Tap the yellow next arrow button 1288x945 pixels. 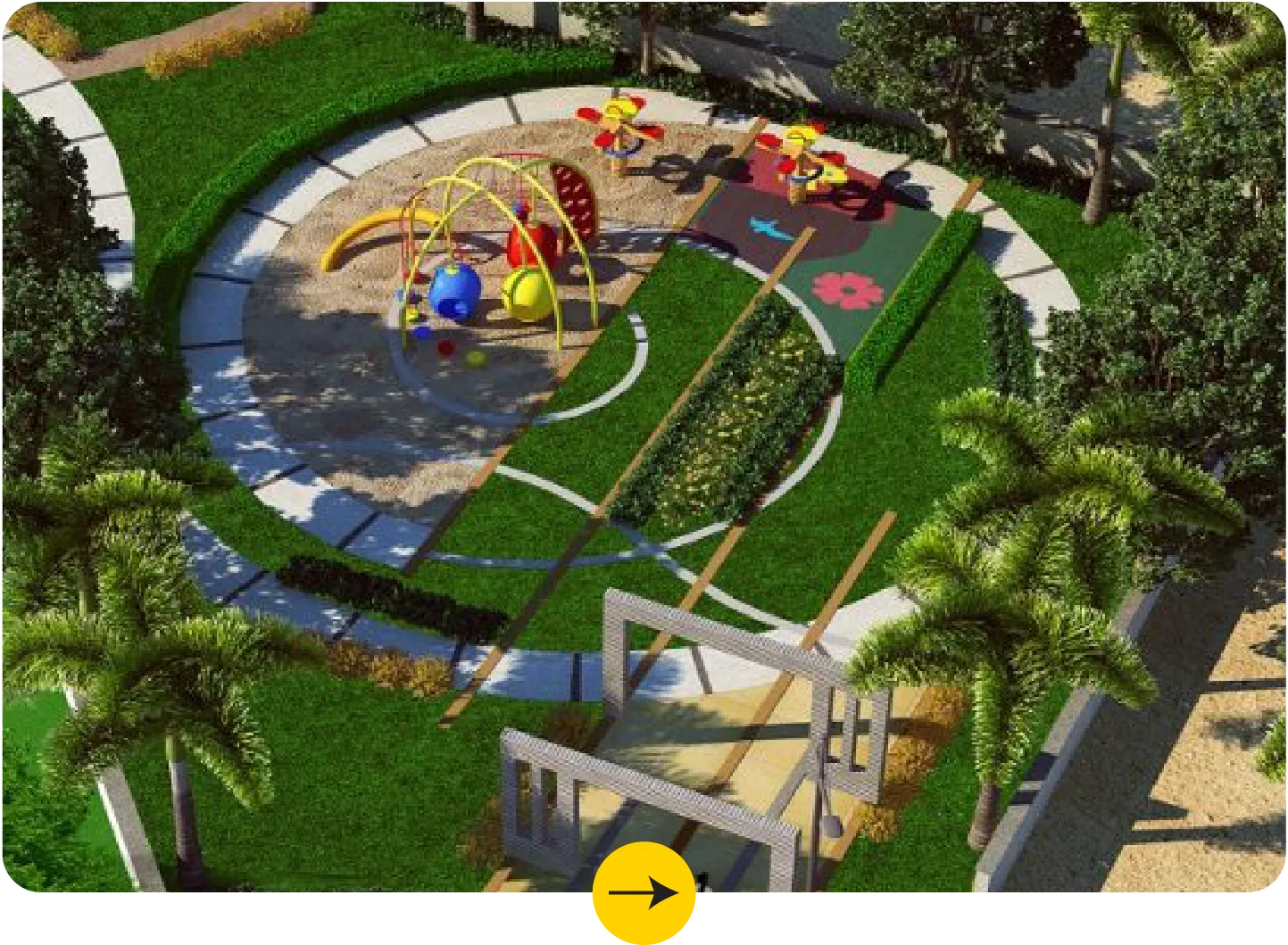[644, 891]
